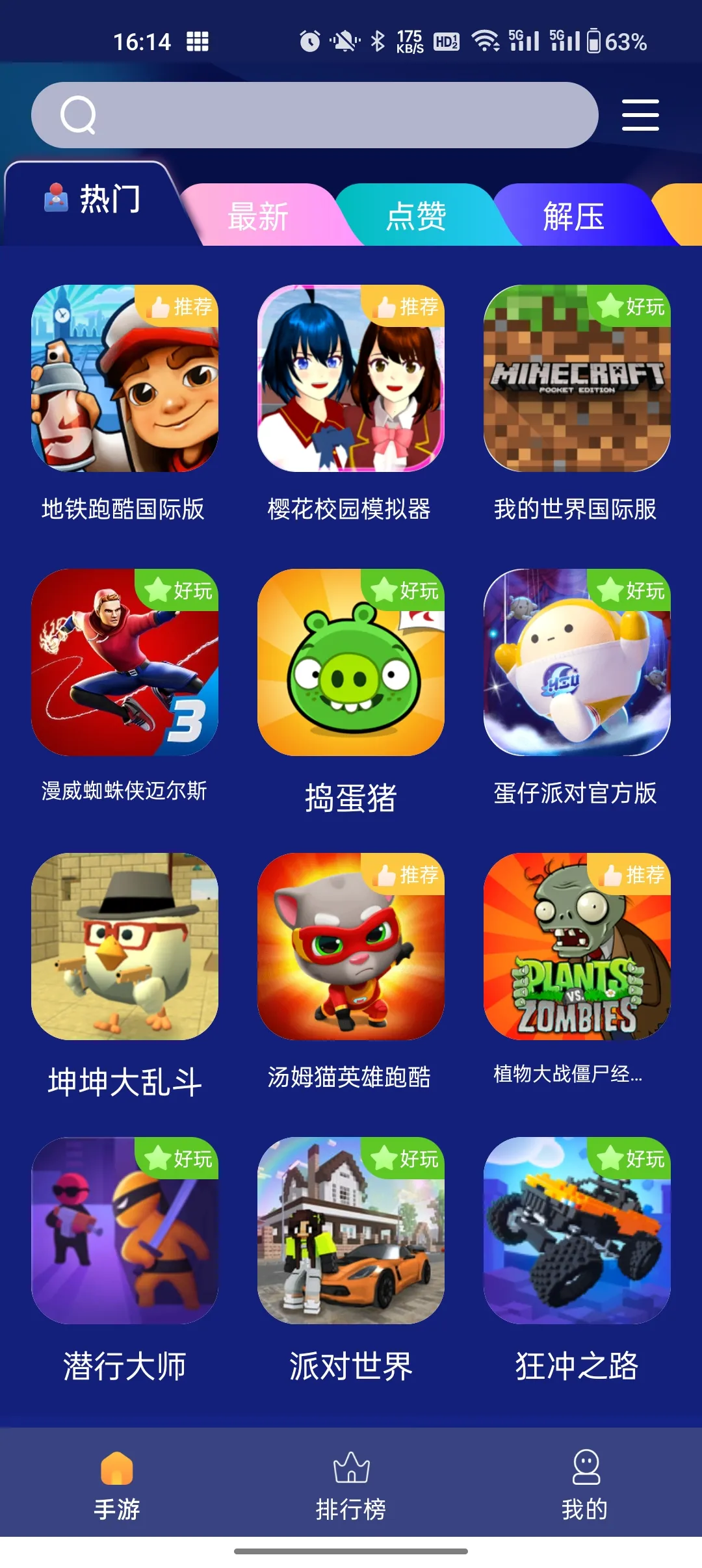Switch to the 解压 tab
The height and width of the screenshot is (1568, 702).
coord(574,216)
